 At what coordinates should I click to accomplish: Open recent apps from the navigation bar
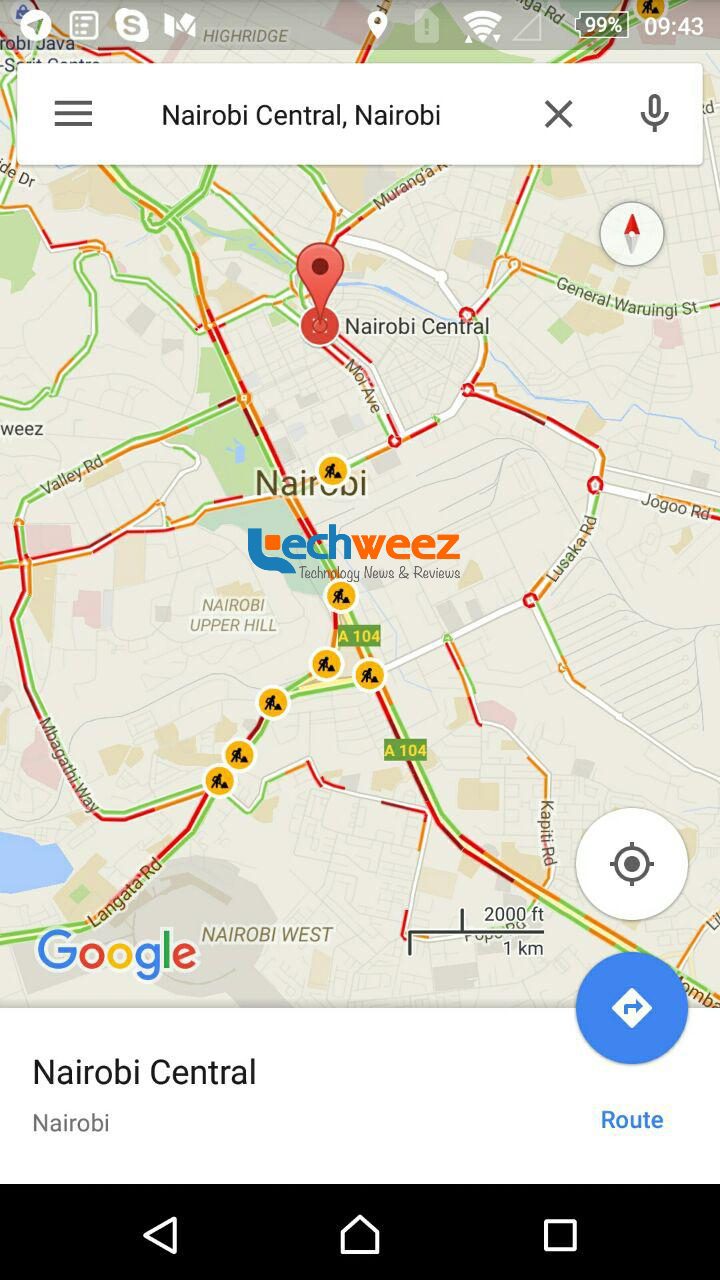coord(560,1235)
